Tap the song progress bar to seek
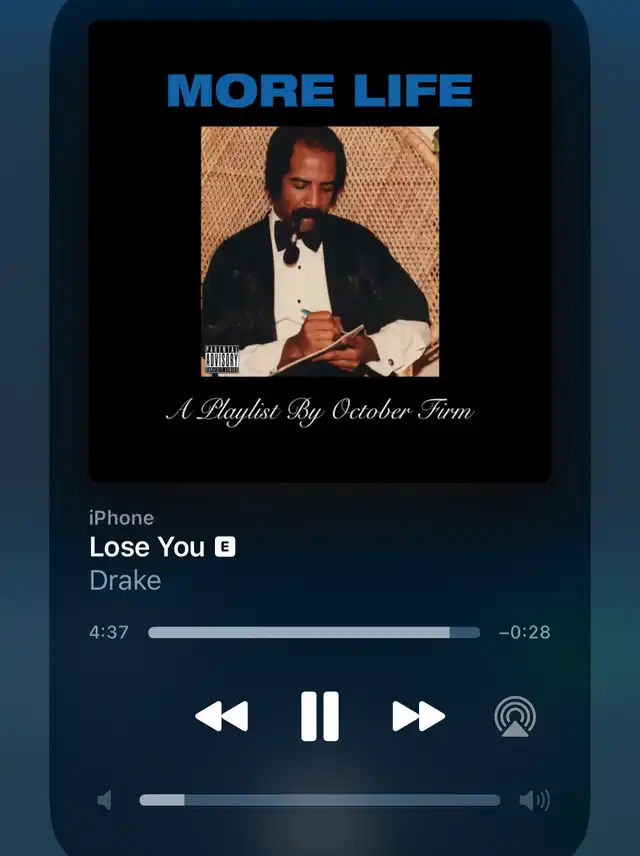The width and height of the screenshot is (640, 856). click(314, 632)
